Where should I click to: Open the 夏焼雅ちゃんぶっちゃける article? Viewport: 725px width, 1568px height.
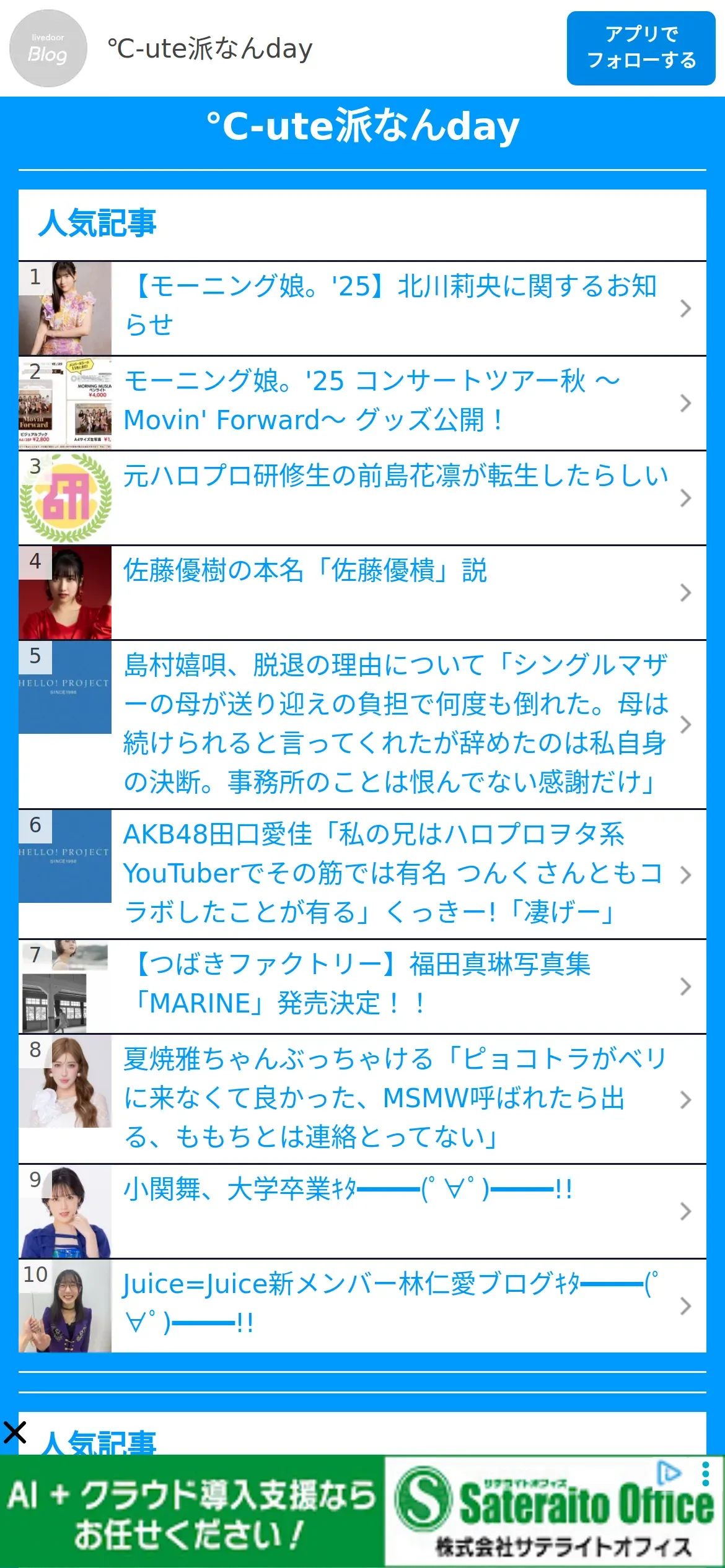pos(394,1098)
